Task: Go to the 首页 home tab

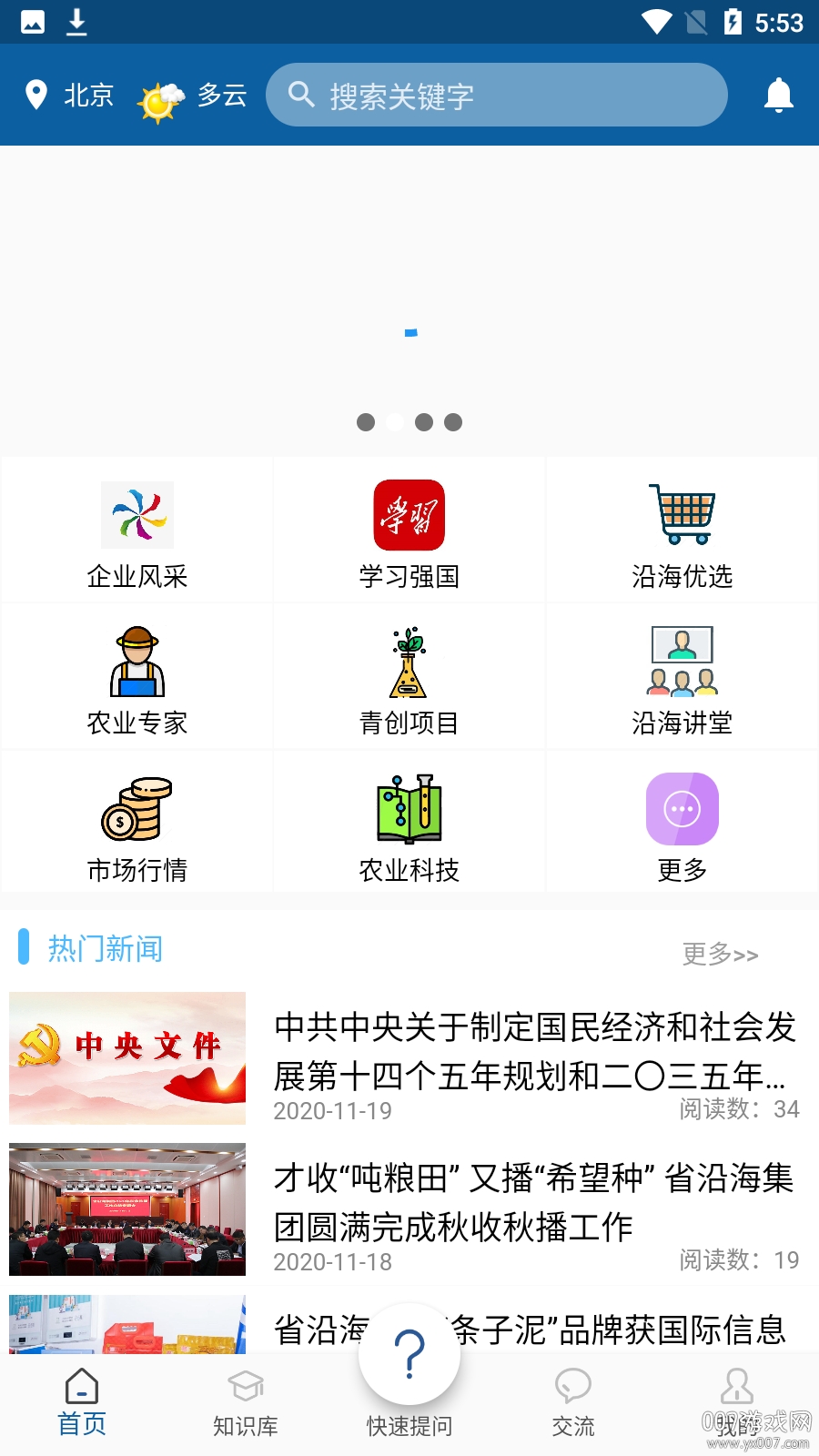Action: (82, 1403)
